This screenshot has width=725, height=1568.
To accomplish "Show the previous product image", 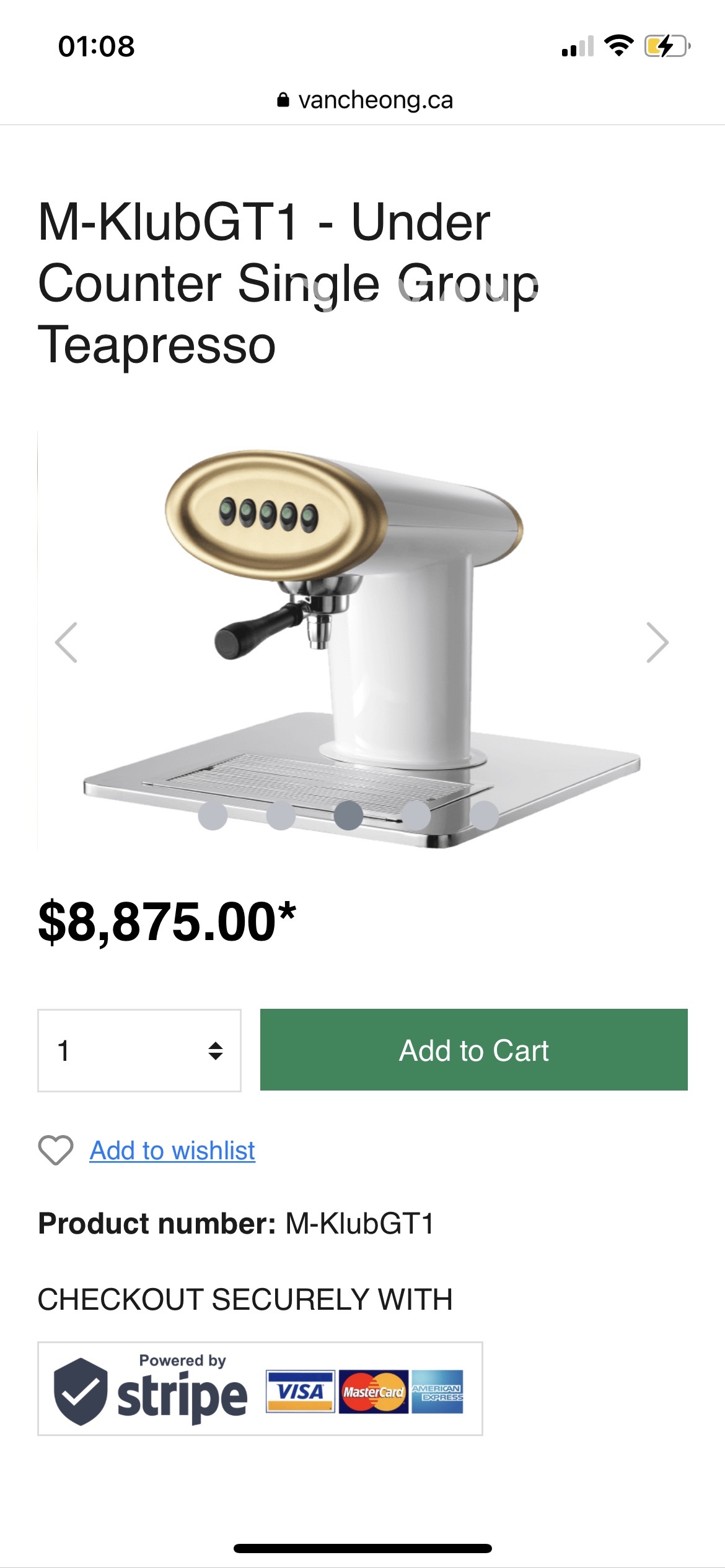I will coord(66,642).
